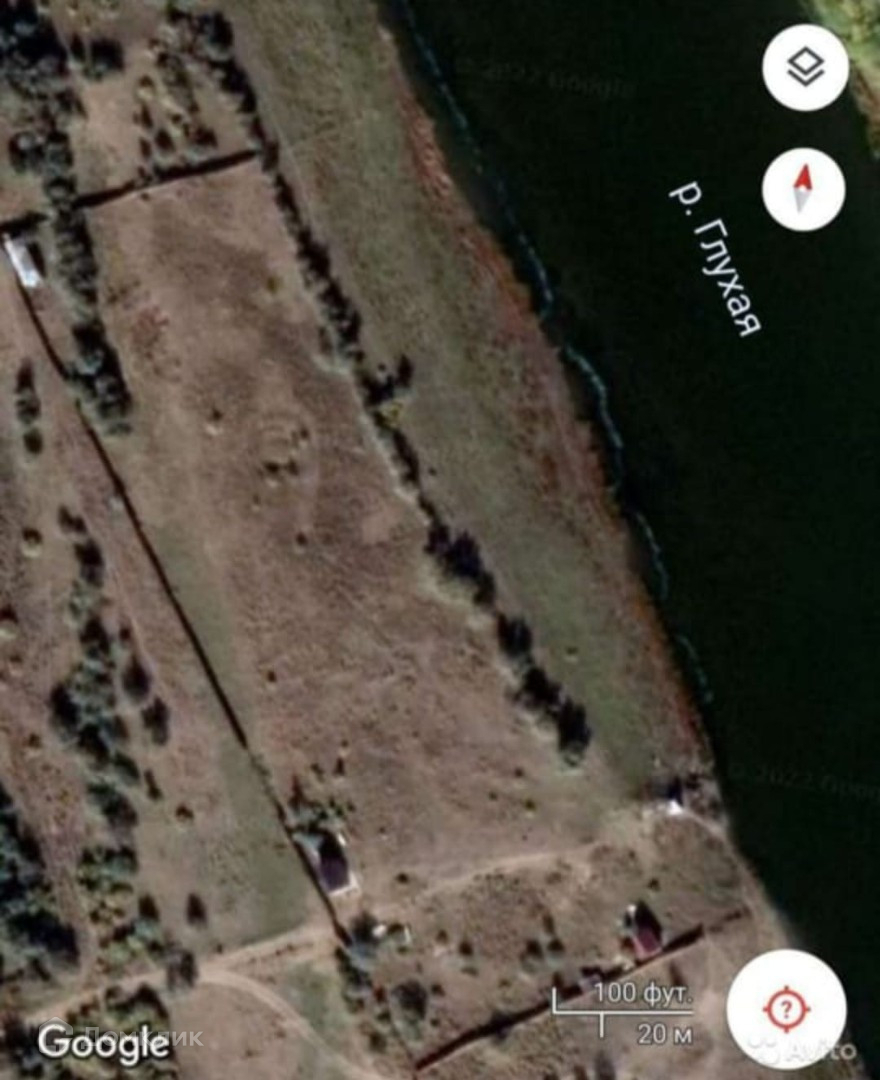Open the map layers selector
Viewport: 880px width, 1080px height.
point(805,67)
